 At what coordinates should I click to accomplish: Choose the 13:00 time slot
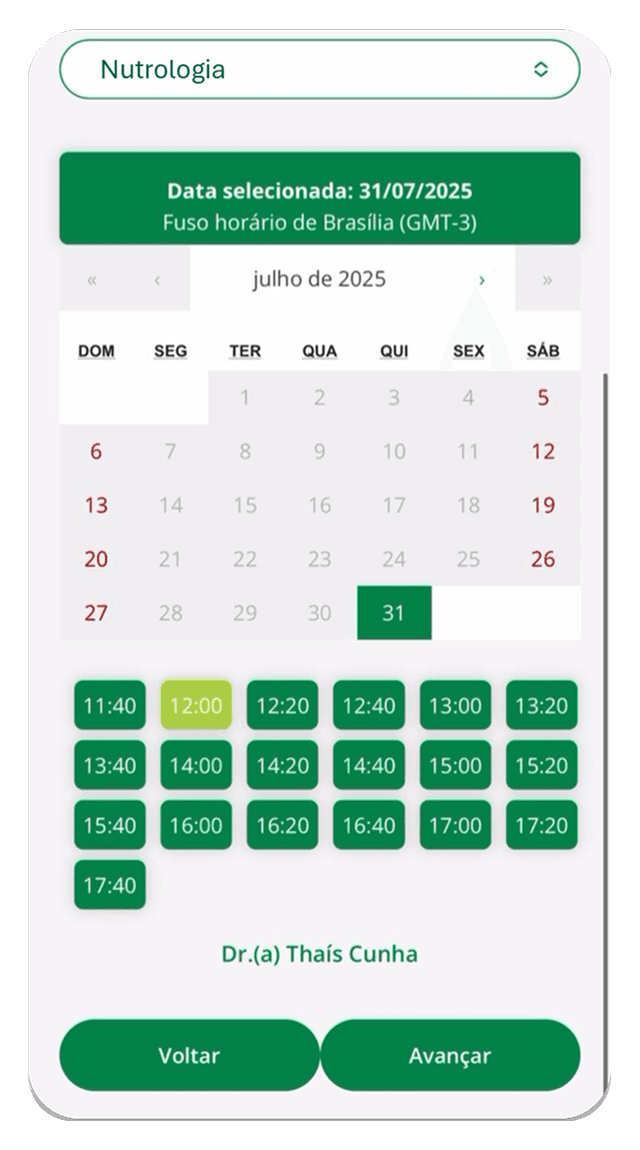click(455, 706)
